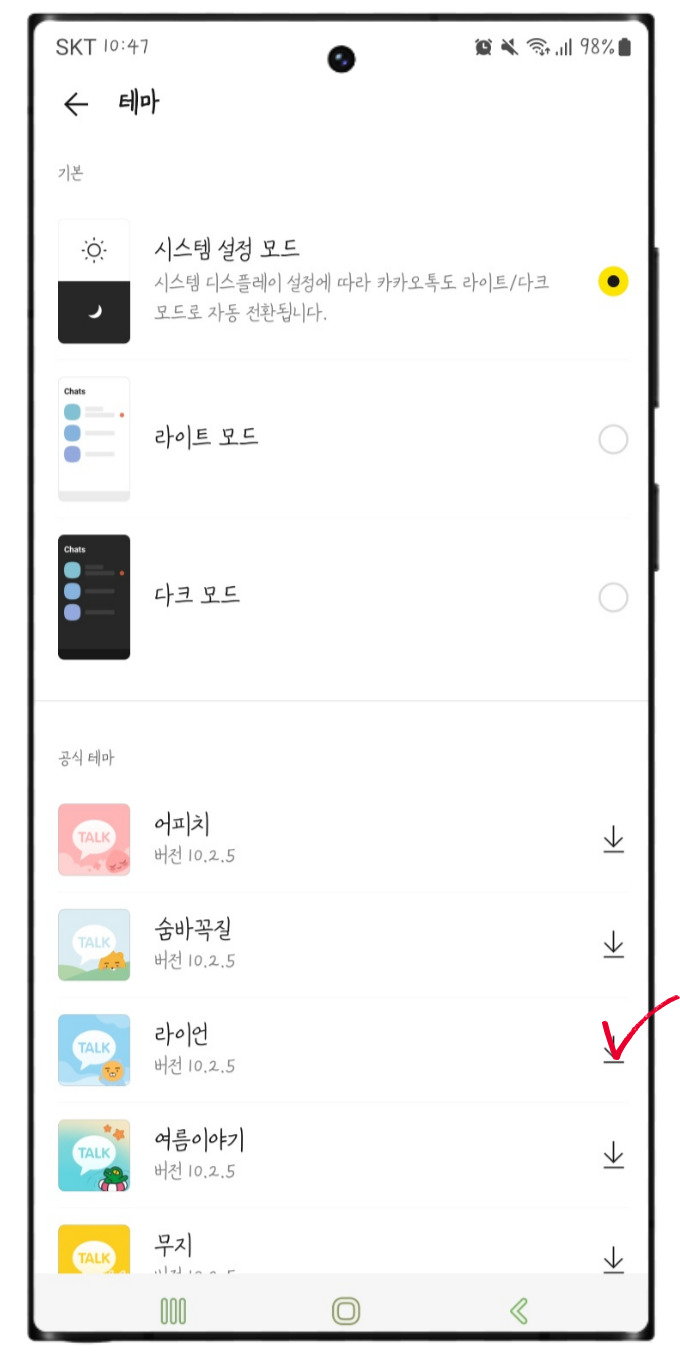Download the 어피치 theme
The image size is (680, 1360).
(x=613, y=840)
